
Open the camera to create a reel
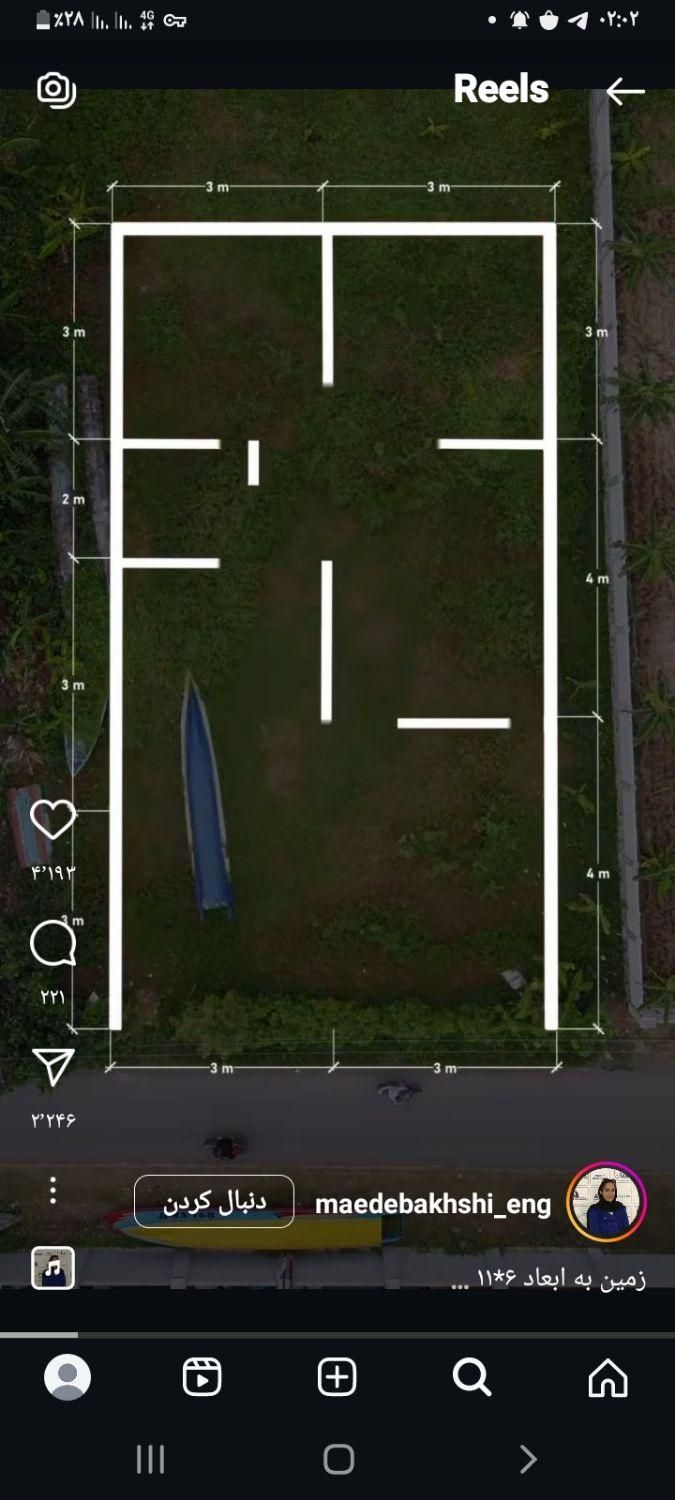click(56, 90)
